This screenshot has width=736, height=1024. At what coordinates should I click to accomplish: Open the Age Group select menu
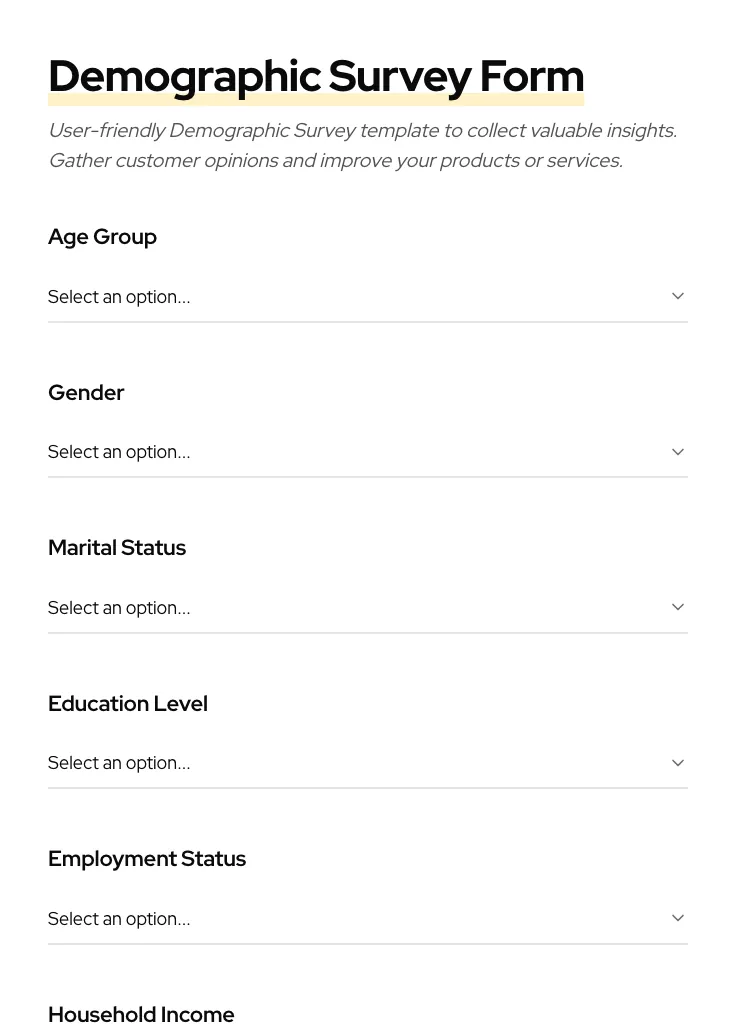tap(368, 296)
